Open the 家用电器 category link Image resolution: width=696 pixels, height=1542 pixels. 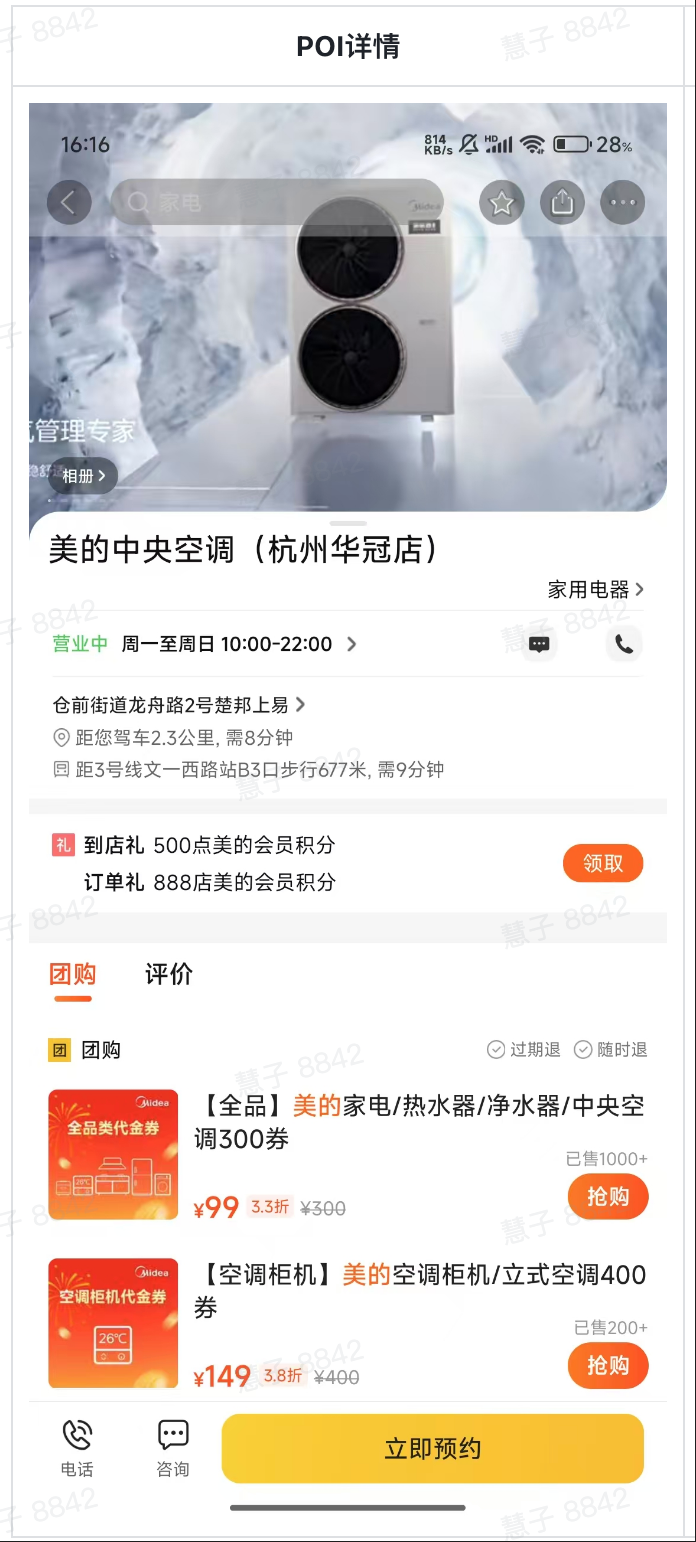tap(595, 589)
